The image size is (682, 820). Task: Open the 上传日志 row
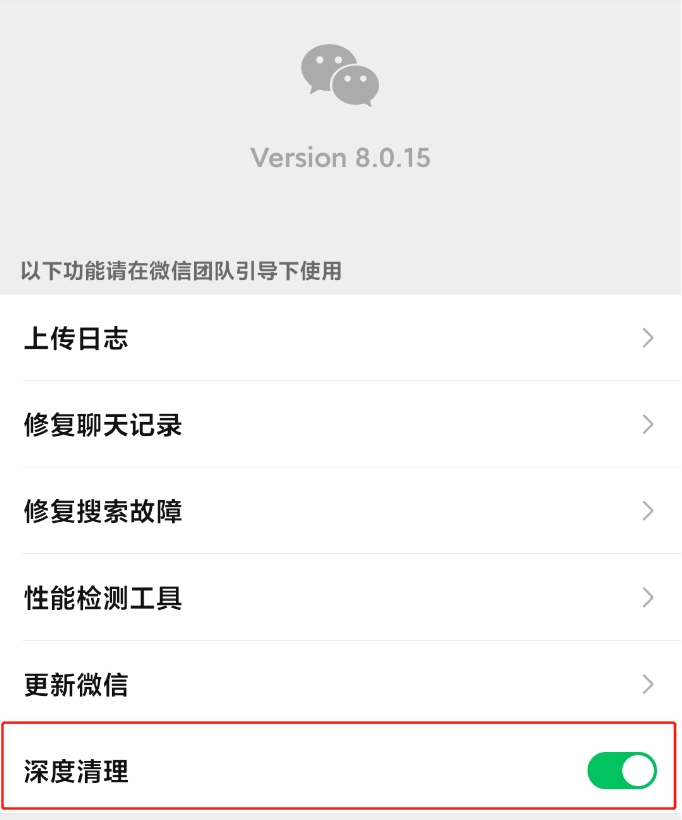pyautogui.click(x=340, y=338)
